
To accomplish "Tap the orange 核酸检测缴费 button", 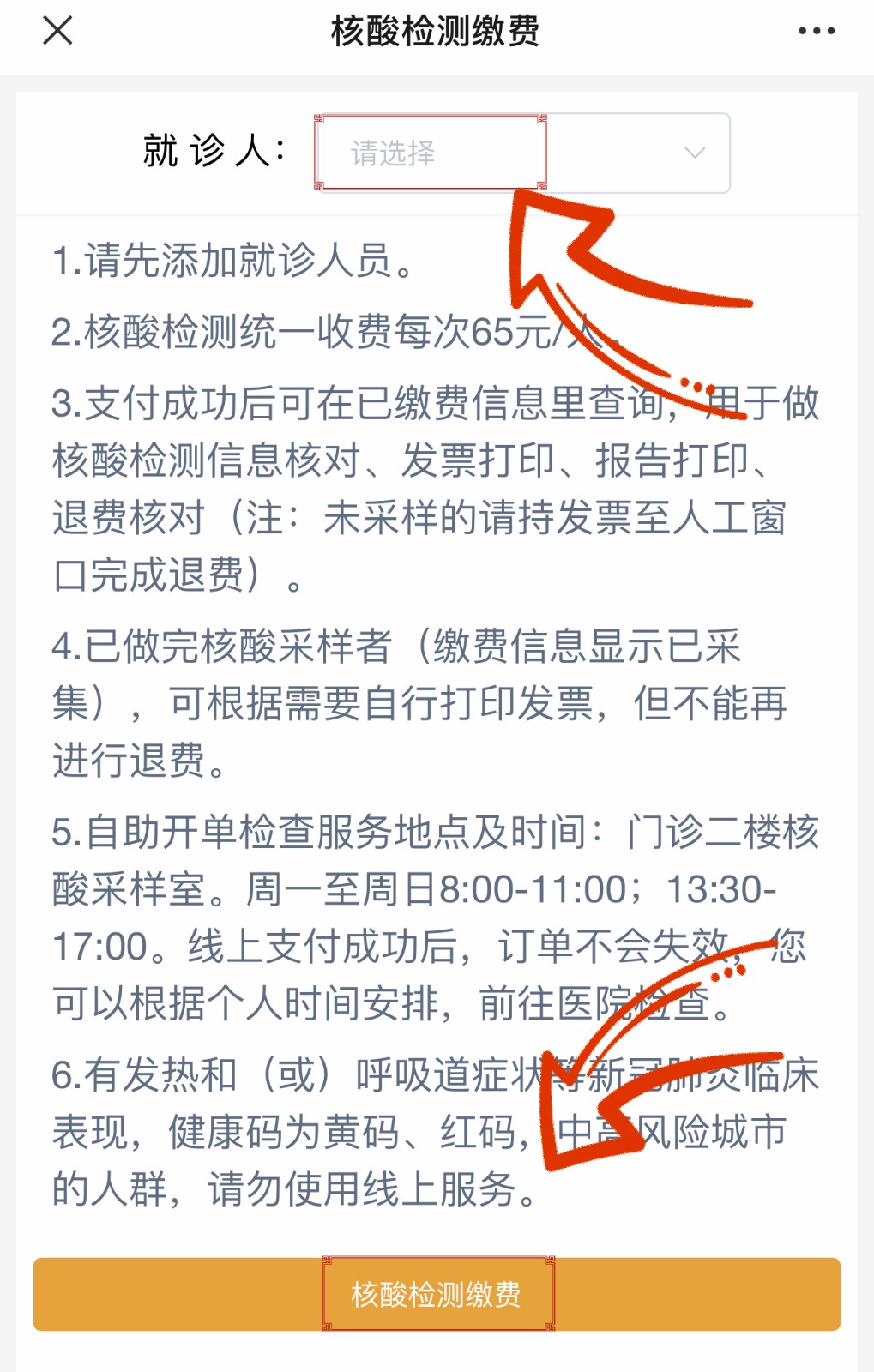I will pyautogui.click(x=437, y=1294).
